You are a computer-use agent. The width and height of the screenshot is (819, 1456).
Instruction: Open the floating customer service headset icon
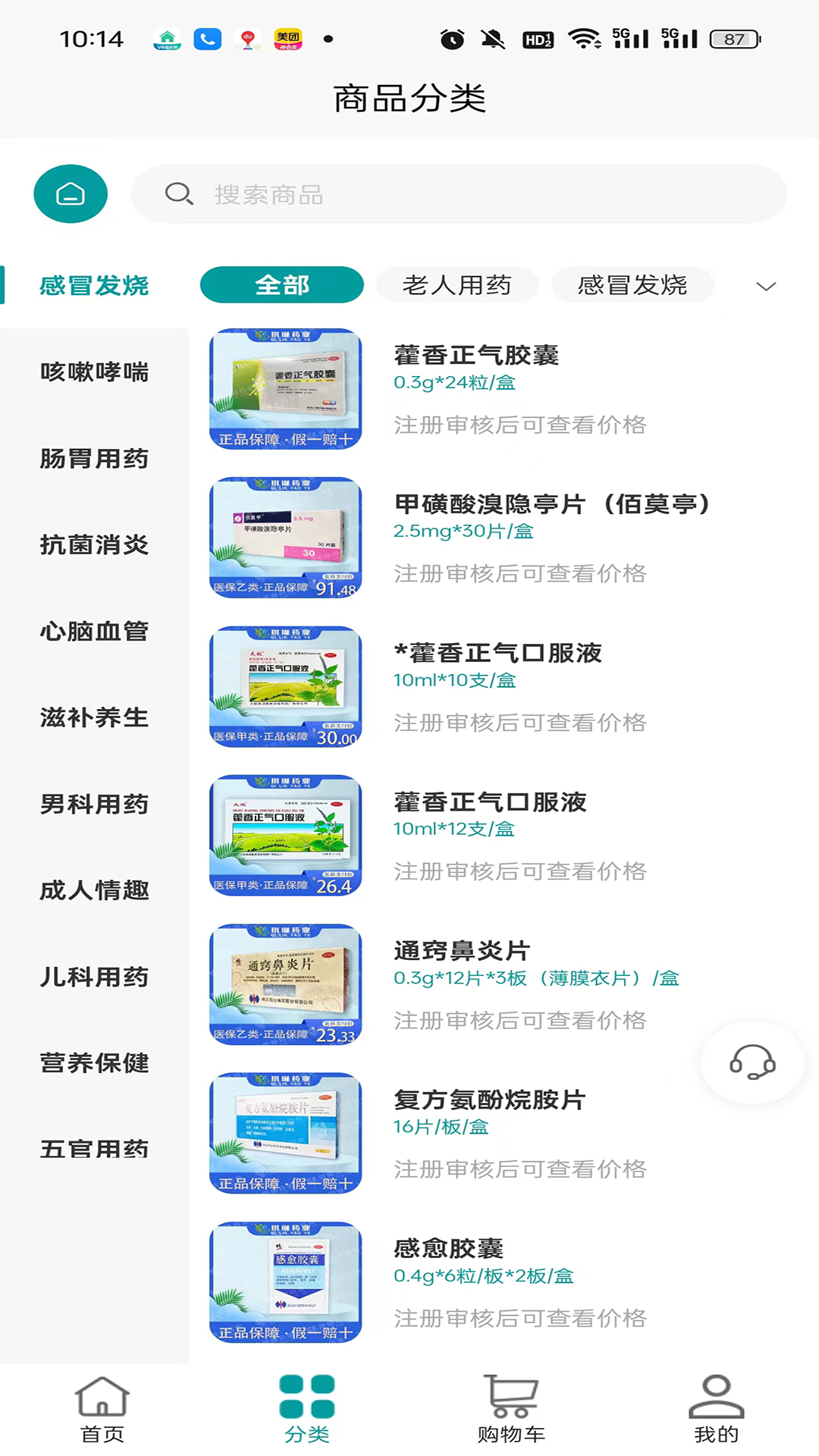pyautogui.click(x=750, y=1063)
